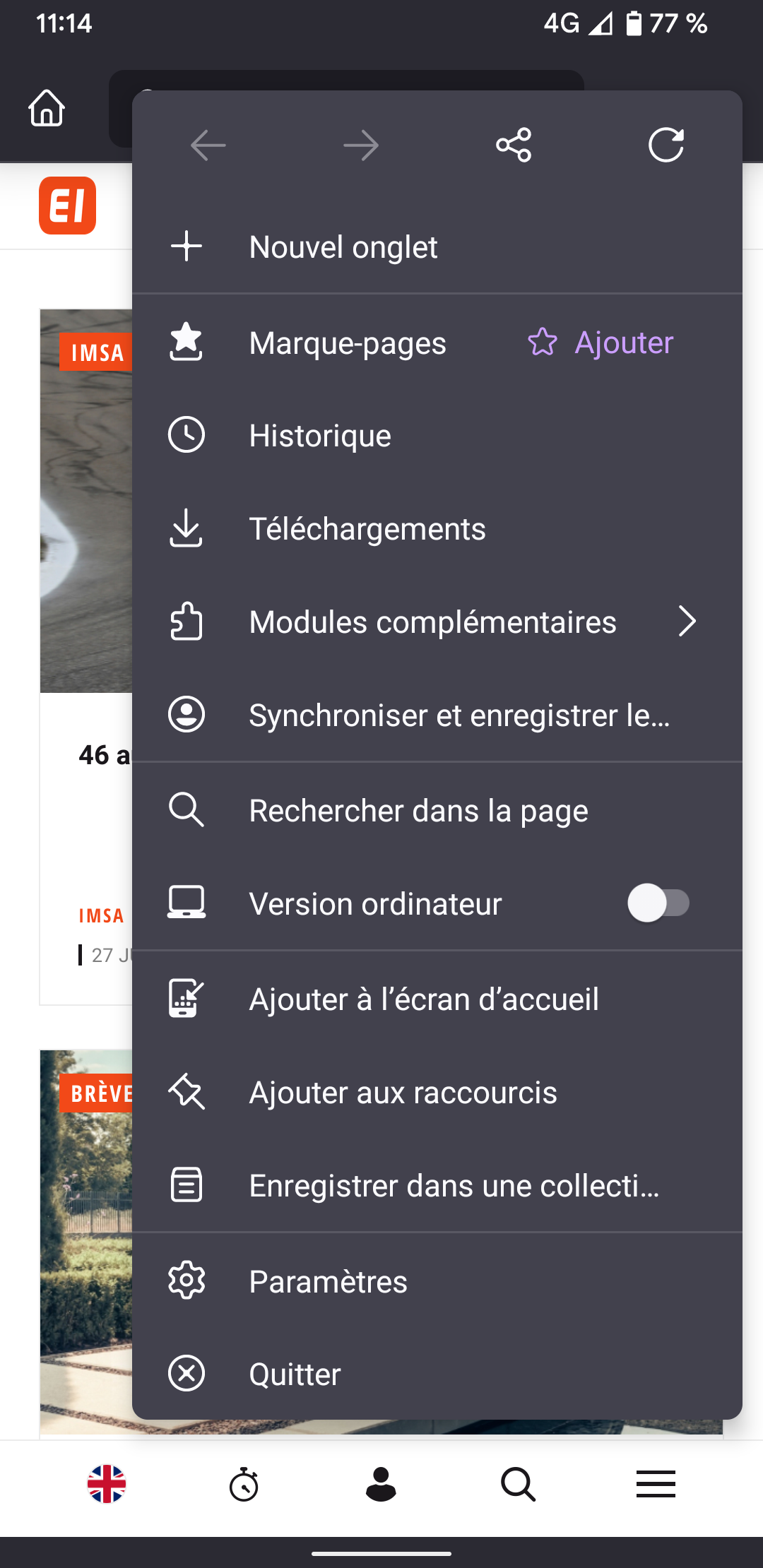Open Paramètres
763x1568 pixels.
coord(437,1282)
